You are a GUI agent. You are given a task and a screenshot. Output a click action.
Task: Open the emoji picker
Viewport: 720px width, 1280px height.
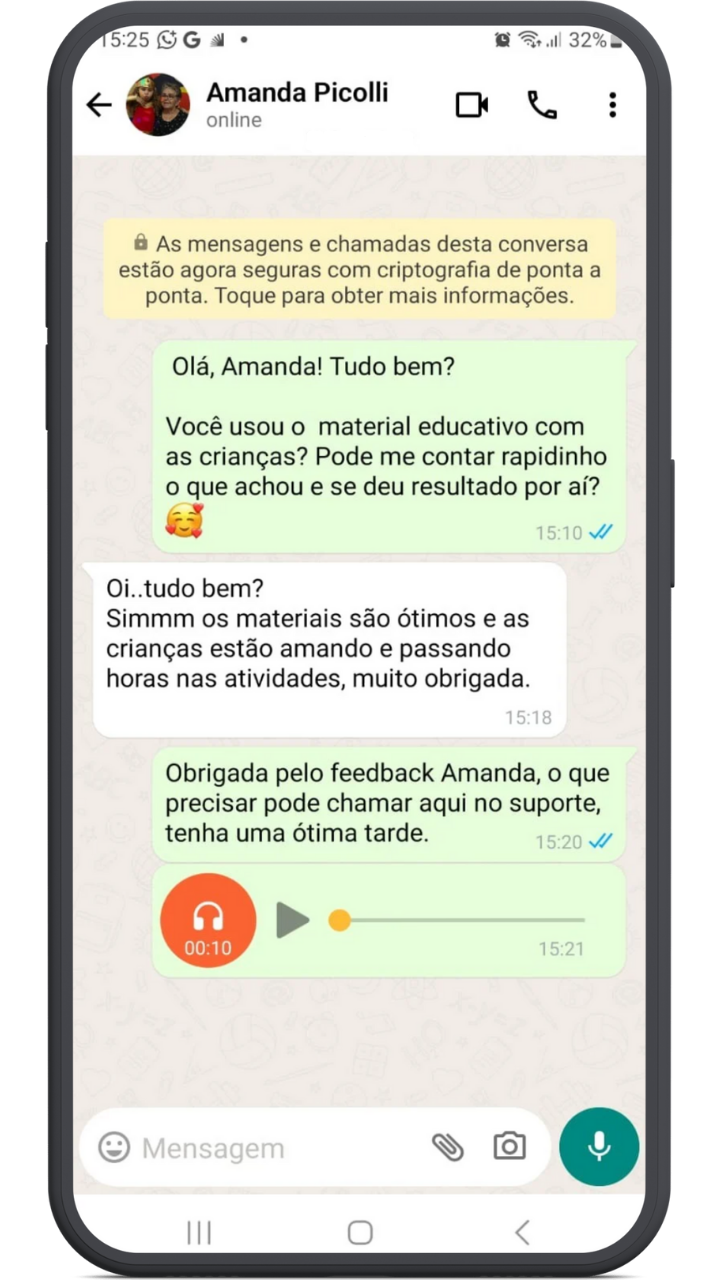[114, 1147]
